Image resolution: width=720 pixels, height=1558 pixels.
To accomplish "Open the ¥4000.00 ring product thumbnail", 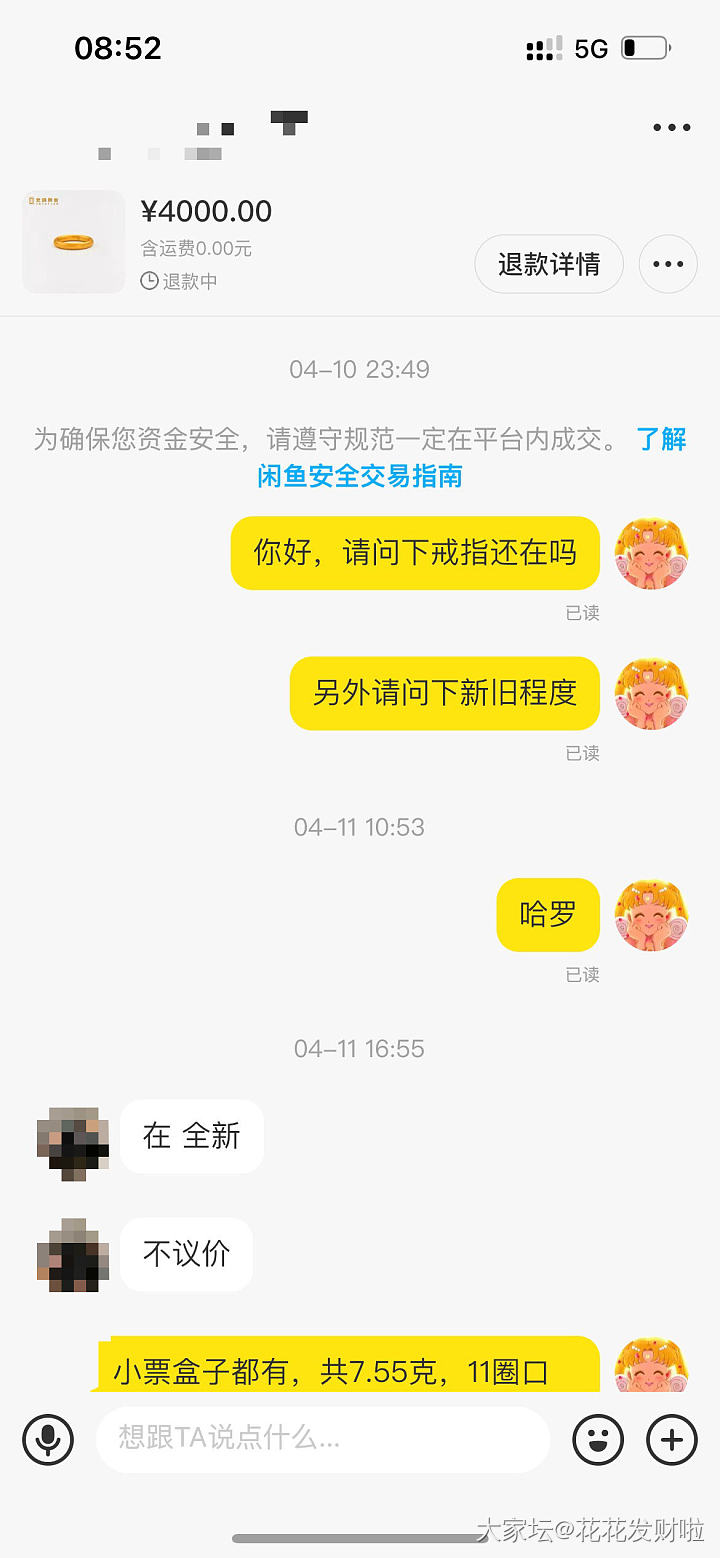I will coord(74,242).
